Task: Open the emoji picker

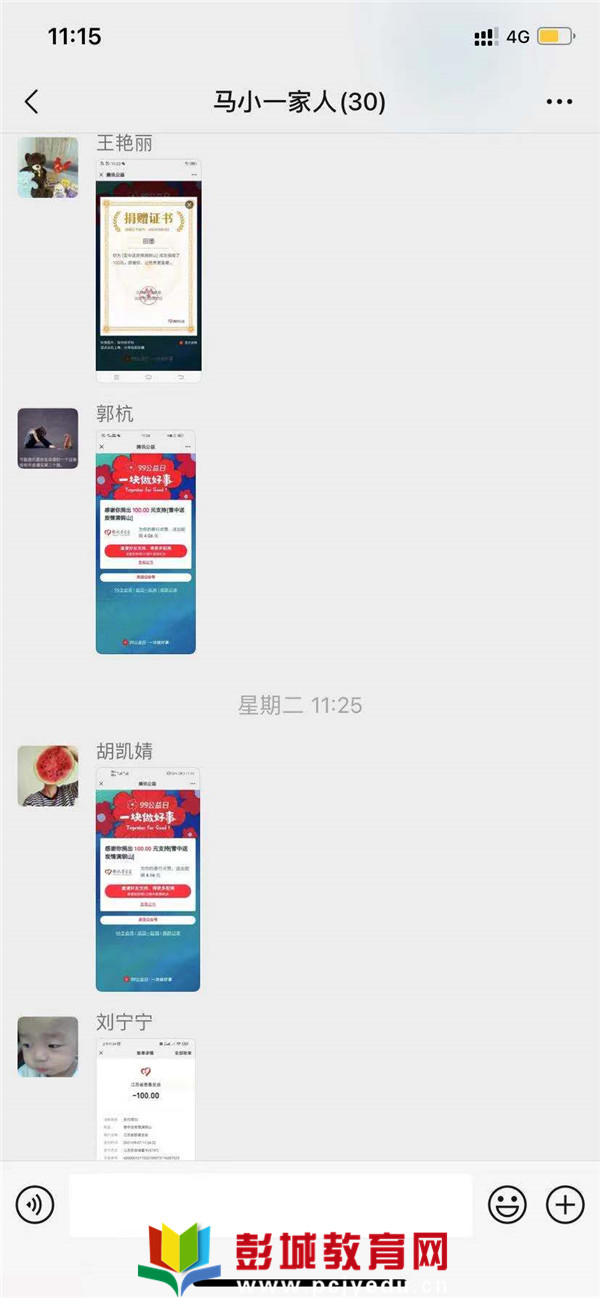Action: coord(507,1204)
